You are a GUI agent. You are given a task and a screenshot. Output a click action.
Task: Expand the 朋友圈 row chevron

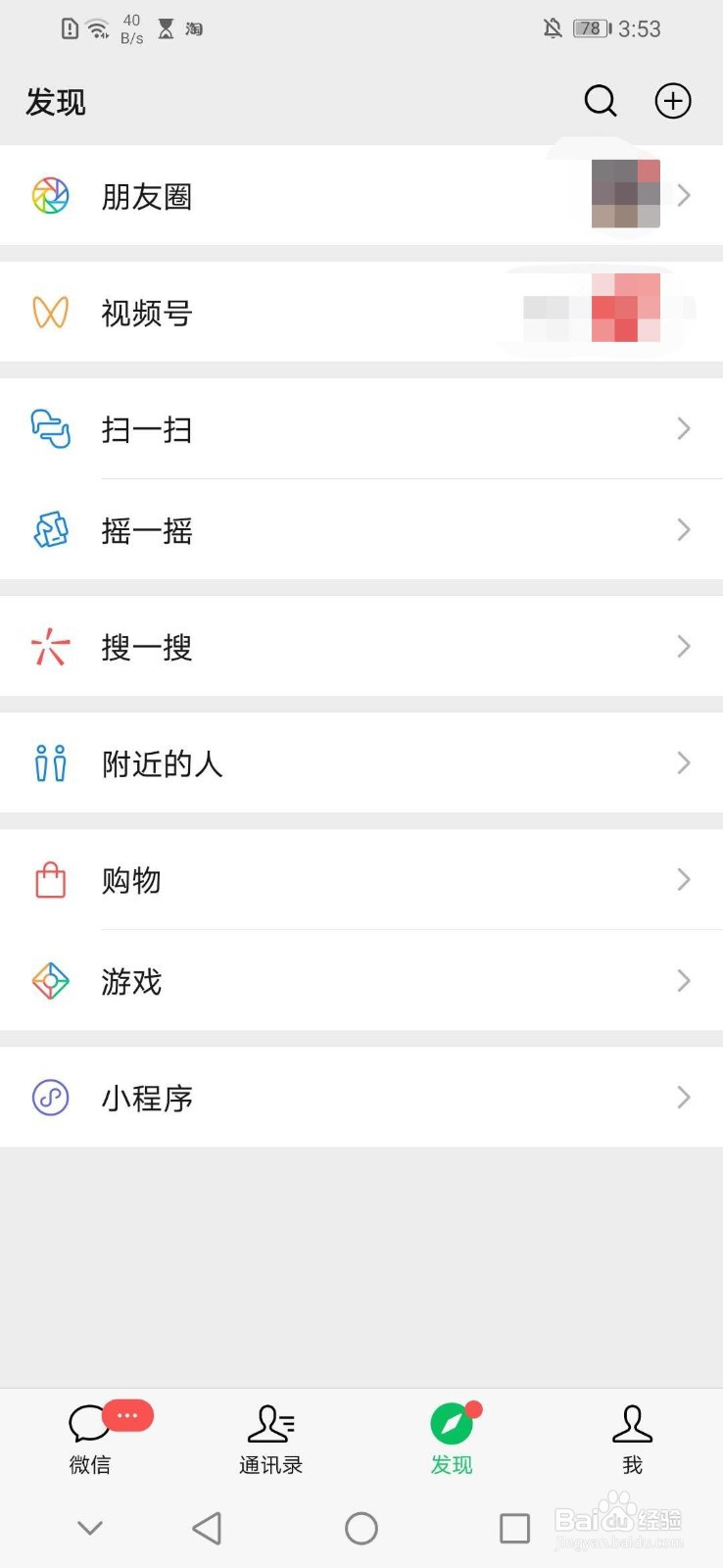(x=684, y=195)
